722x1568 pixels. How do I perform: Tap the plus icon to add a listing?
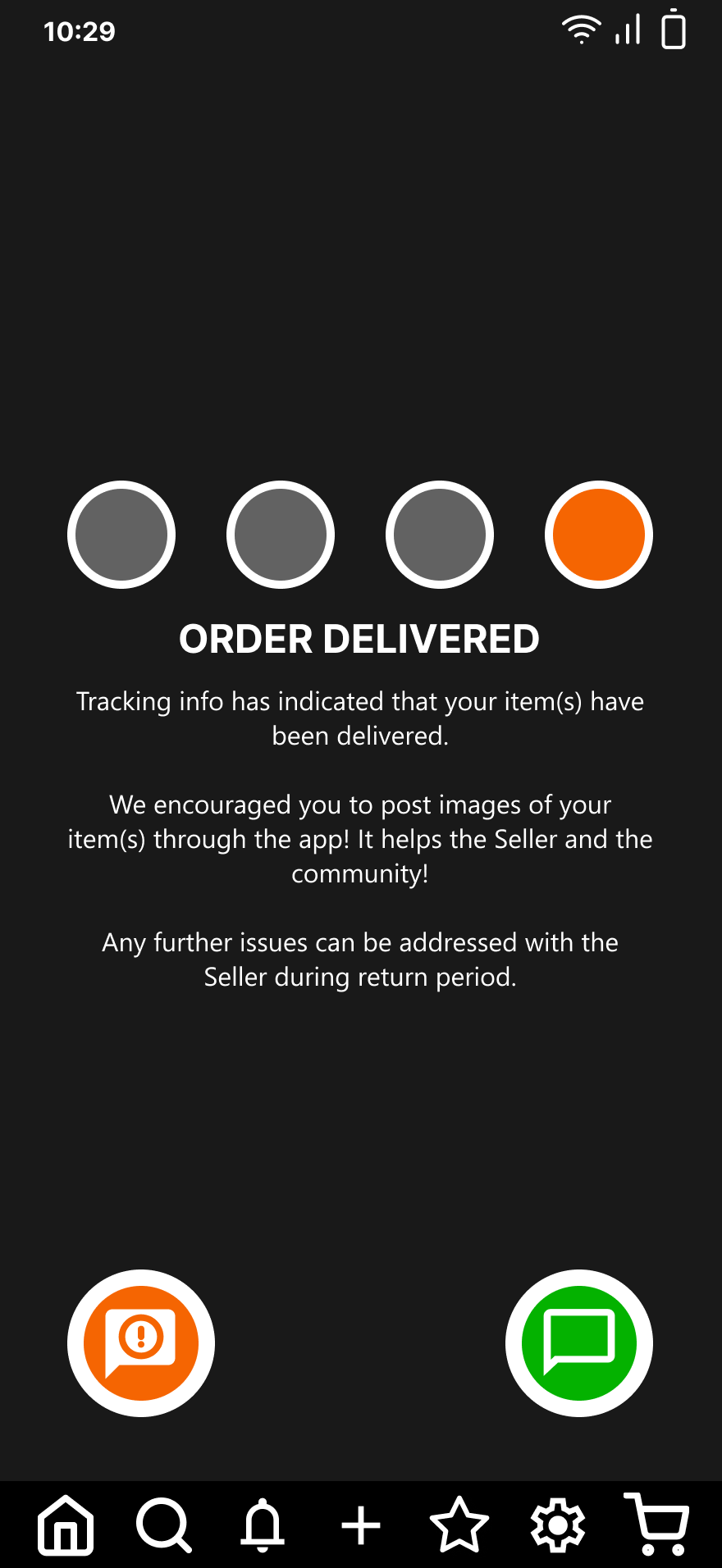point(361,1525)
